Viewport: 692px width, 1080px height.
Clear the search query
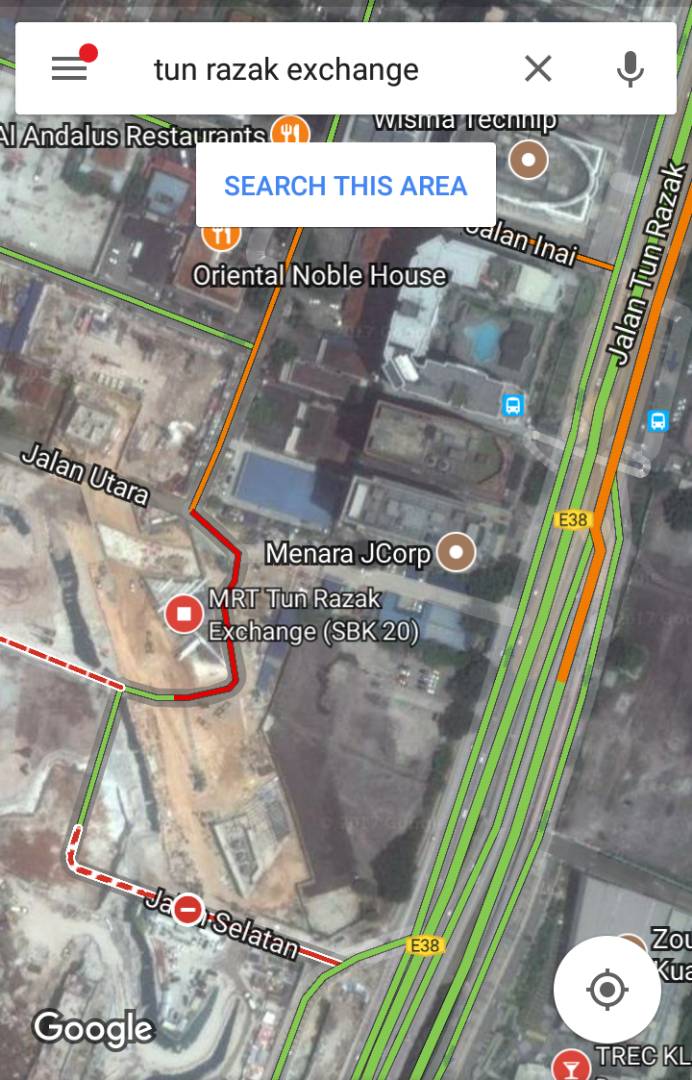point(538,68)
